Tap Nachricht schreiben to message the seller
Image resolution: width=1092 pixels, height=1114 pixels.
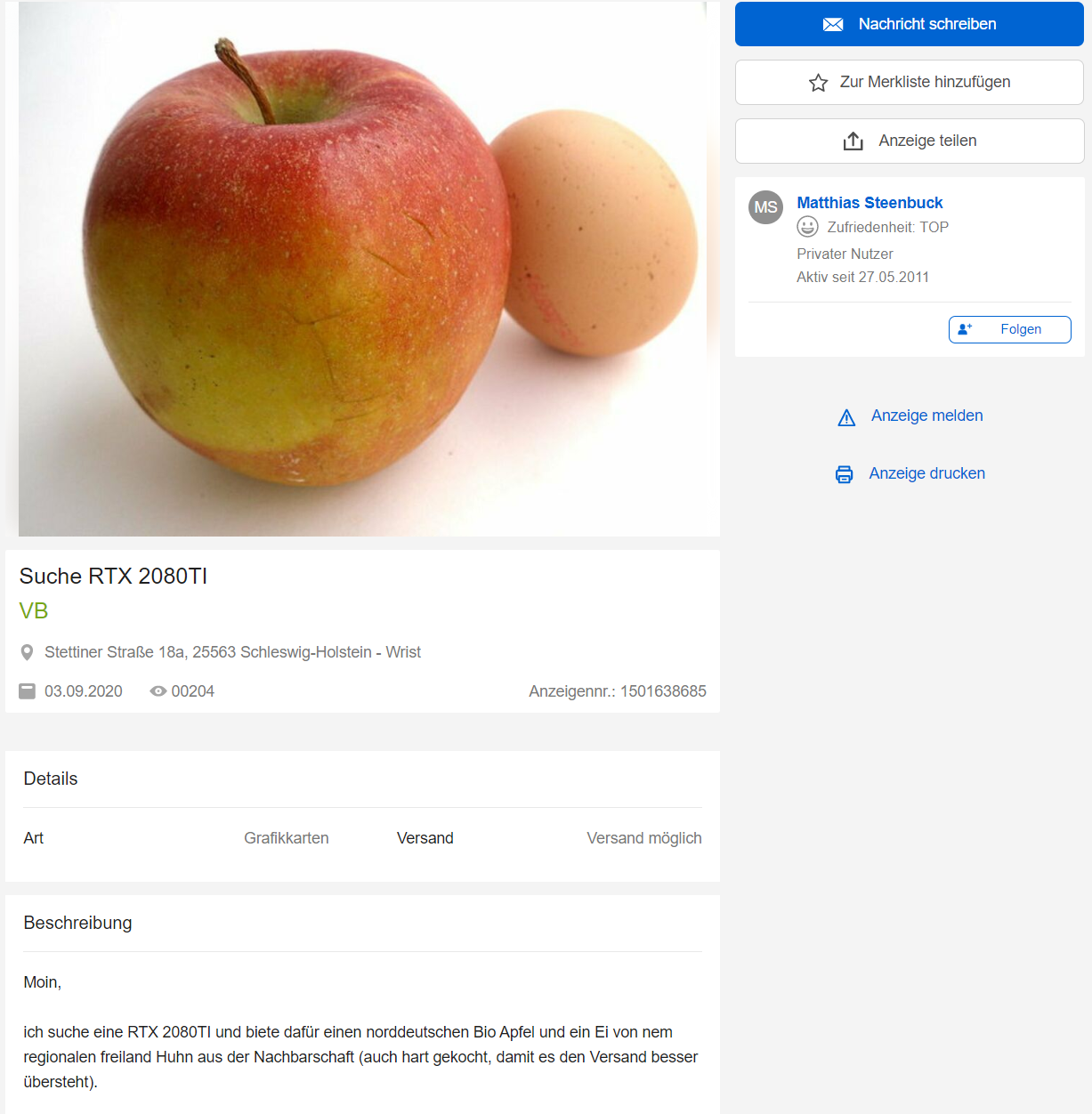909,24
